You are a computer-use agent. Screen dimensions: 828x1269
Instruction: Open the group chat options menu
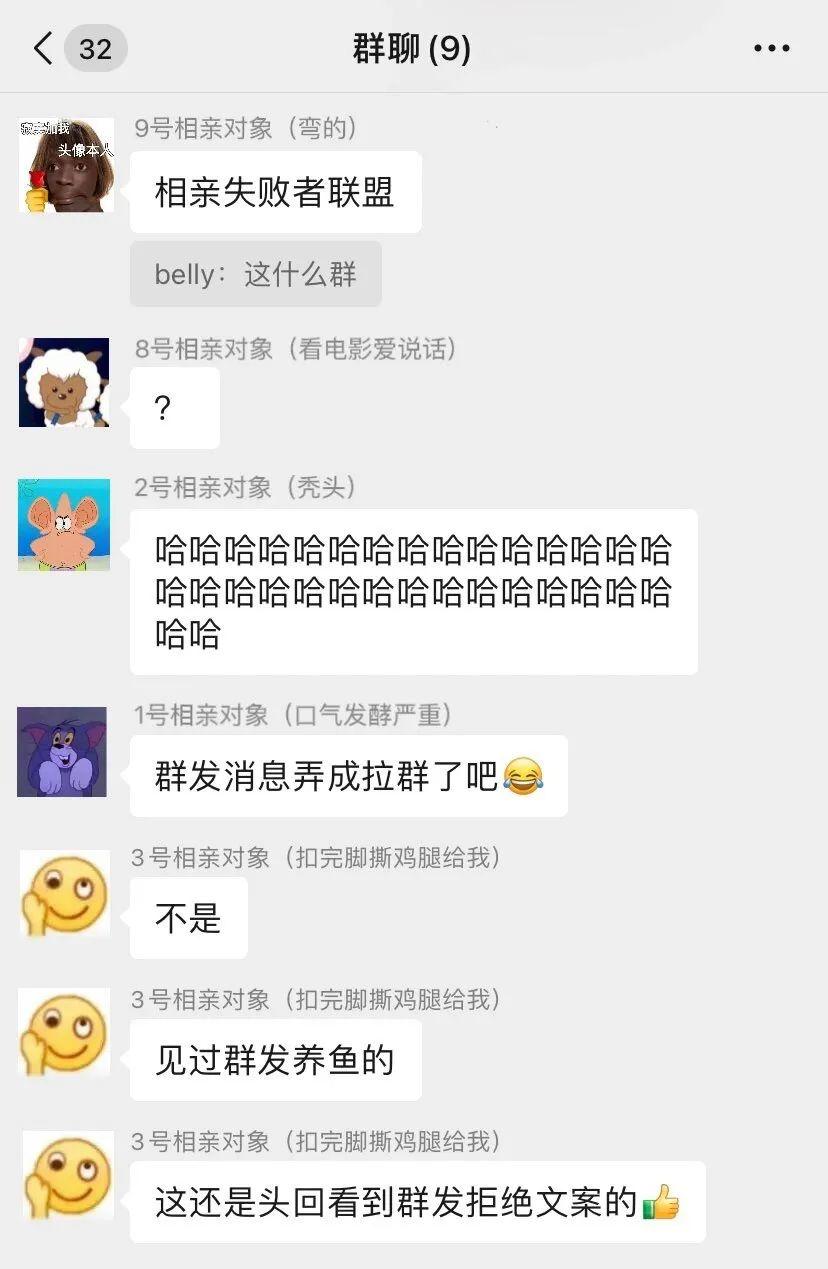pyautogui.click(x=771, y=48)
